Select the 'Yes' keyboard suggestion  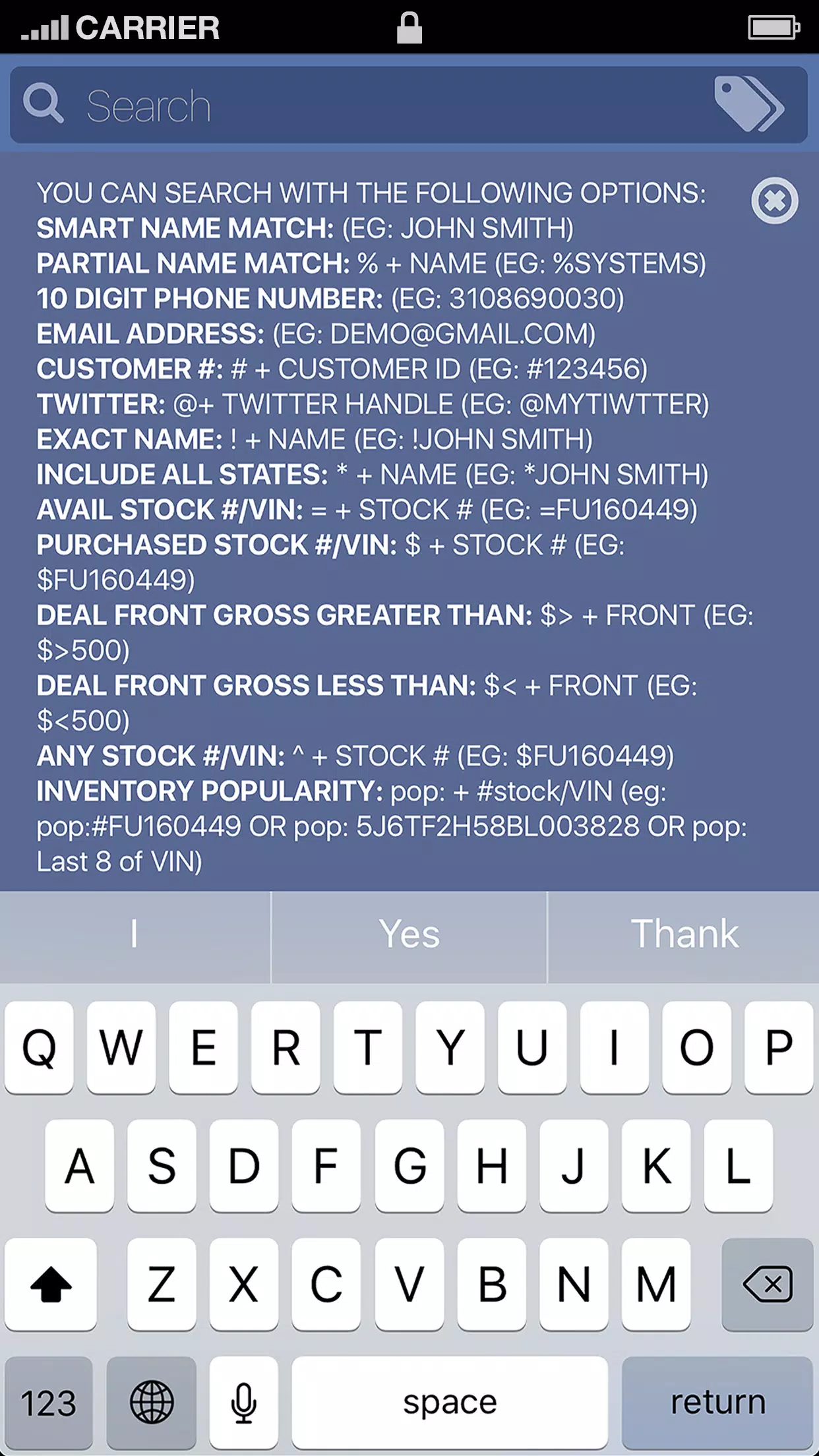click(409, 934)
